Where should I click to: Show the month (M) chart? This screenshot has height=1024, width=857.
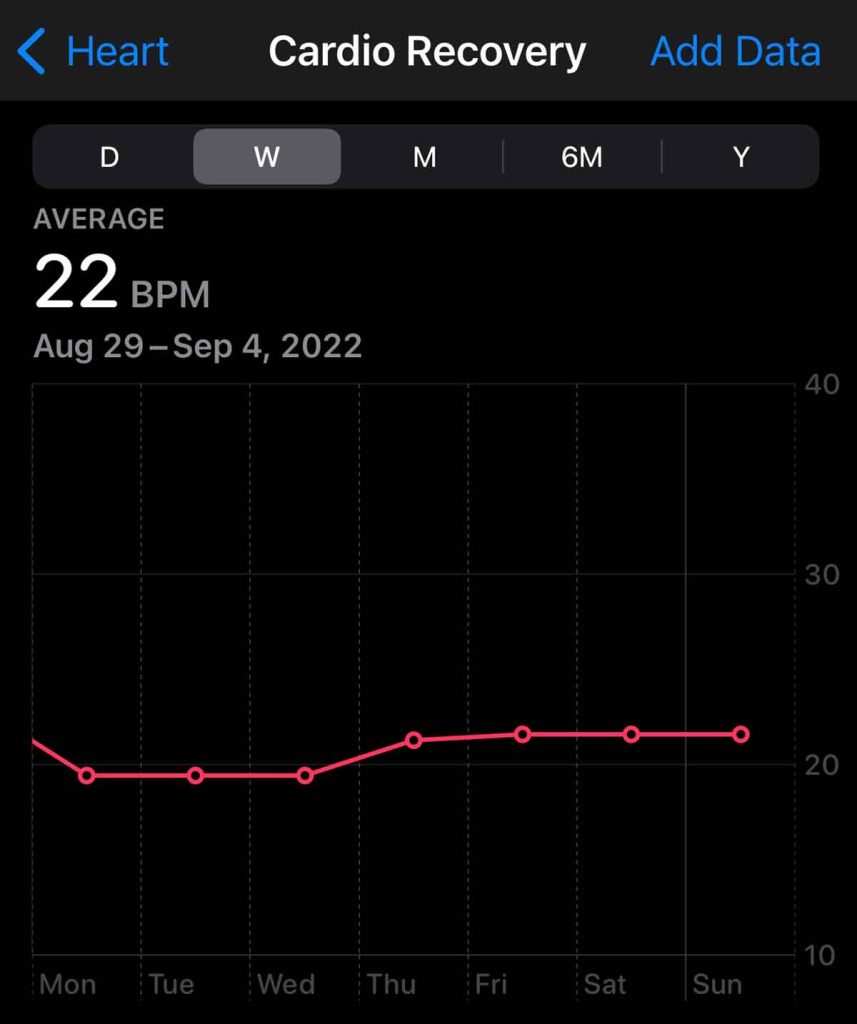(x=425, y=157)
